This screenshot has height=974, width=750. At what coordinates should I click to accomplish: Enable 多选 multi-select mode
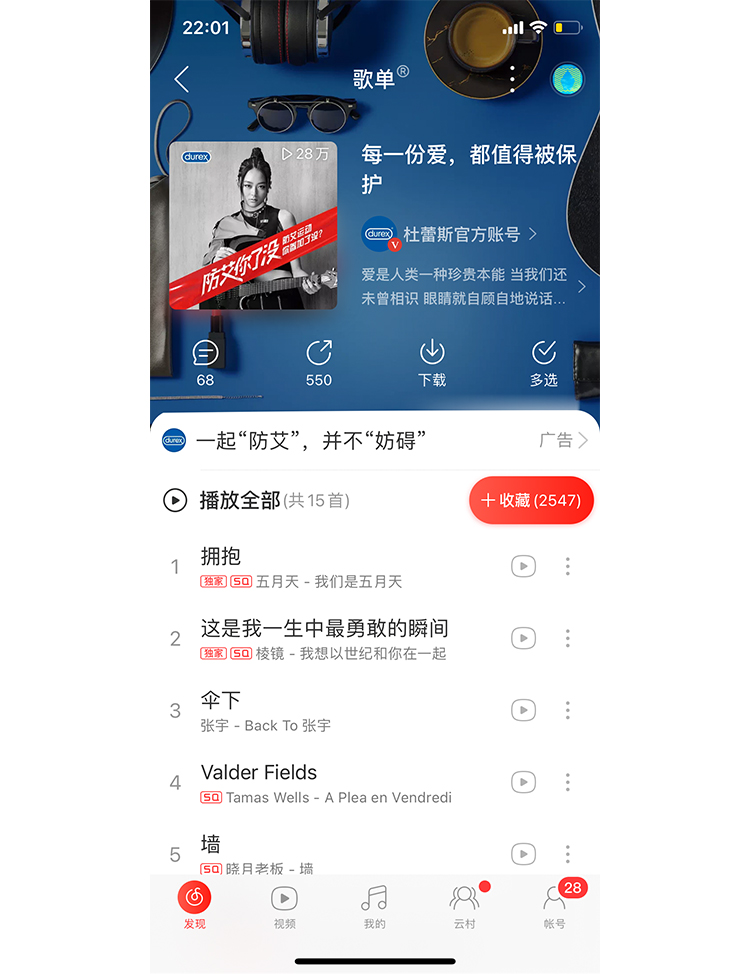(x=544, y=362)
